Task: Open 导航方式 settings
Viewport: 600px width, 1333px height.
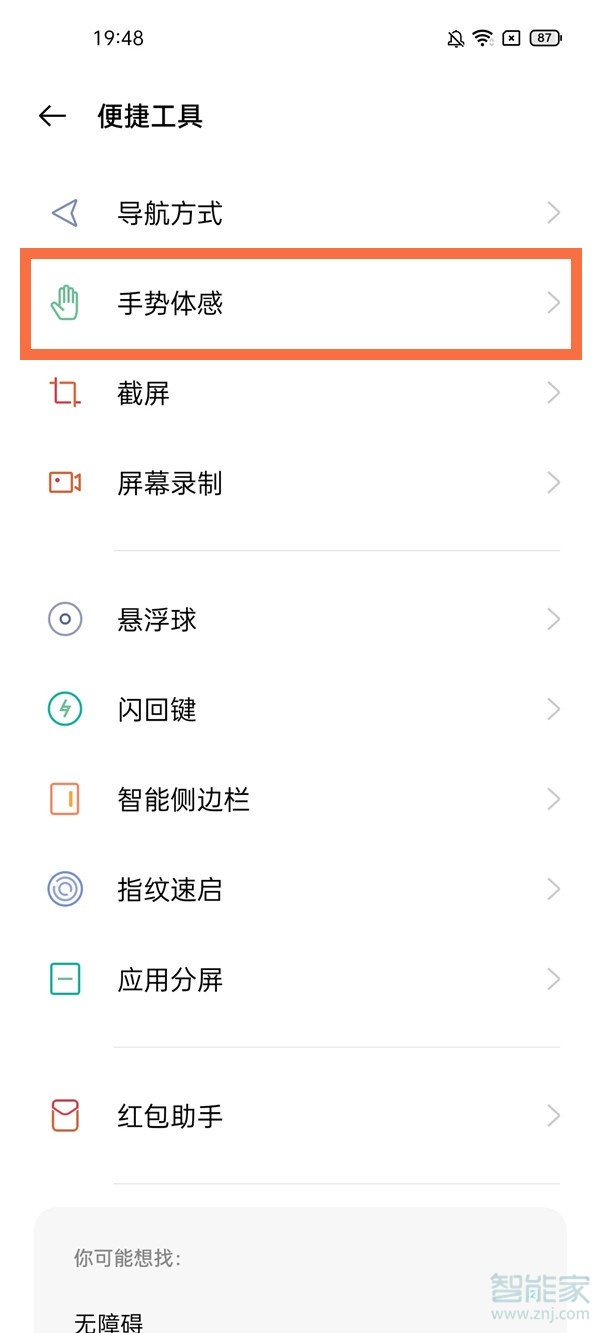Action: tap(300, 213)
